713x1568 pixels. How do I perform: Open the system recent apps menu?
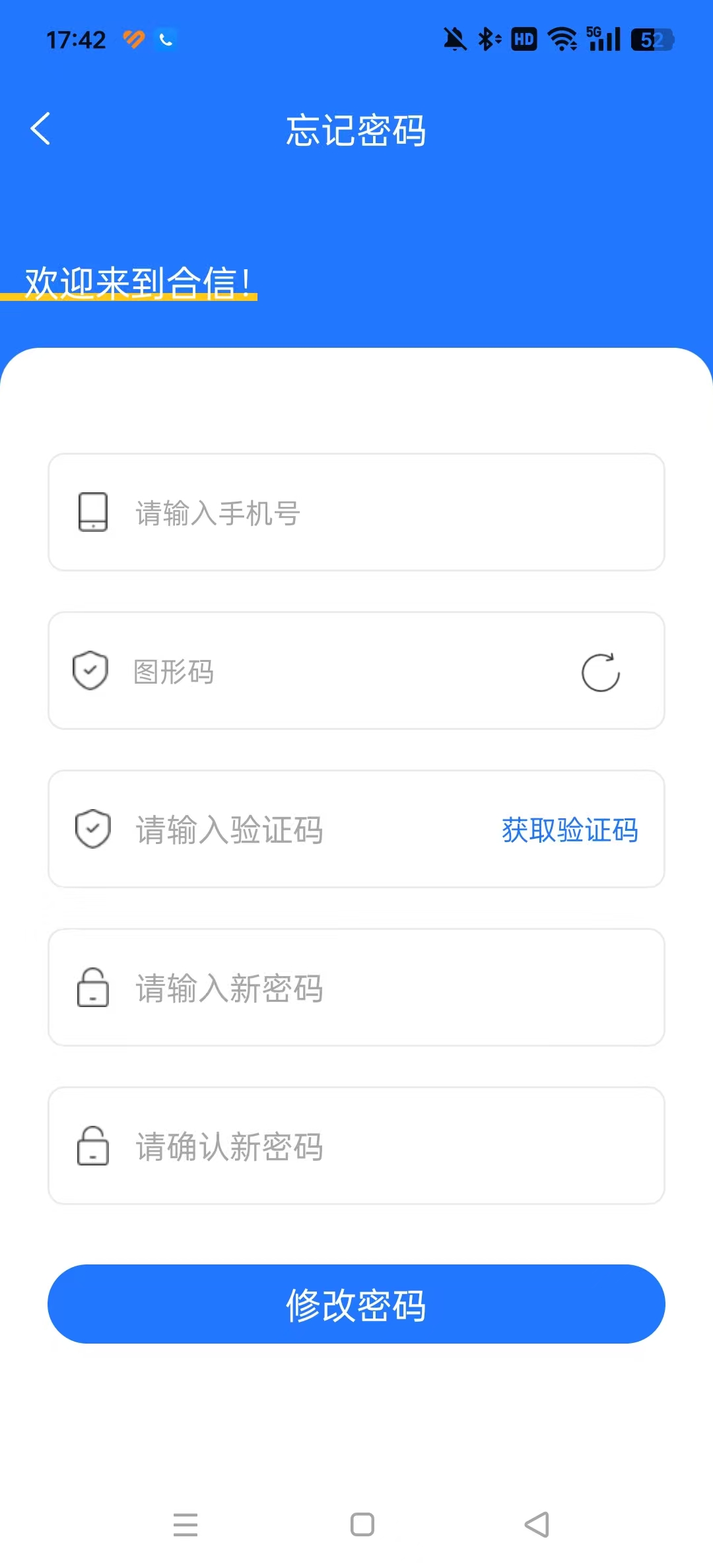tap(186, 1524)
